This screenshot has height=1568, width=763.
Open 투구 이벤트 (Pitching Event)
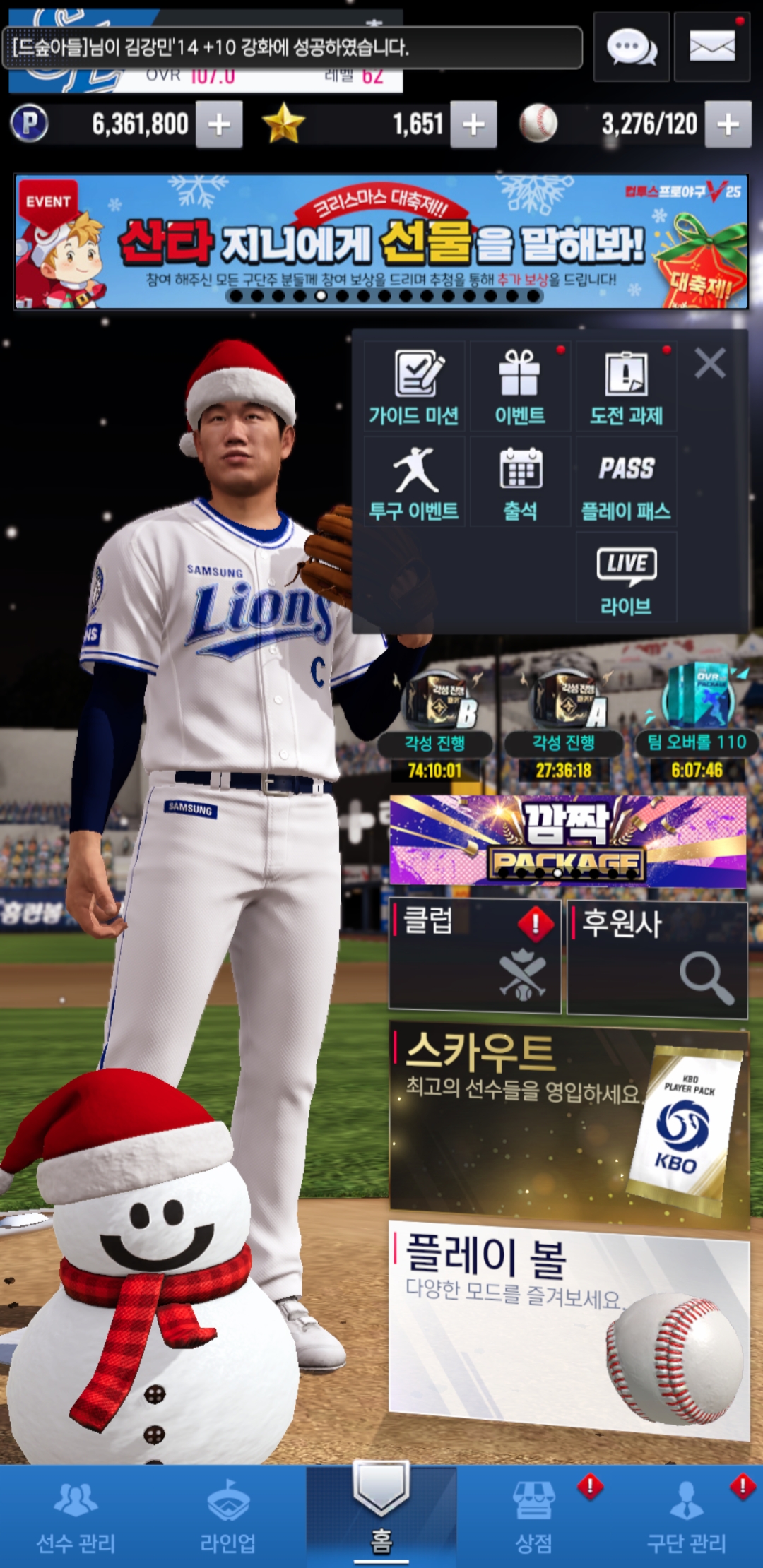414,482
